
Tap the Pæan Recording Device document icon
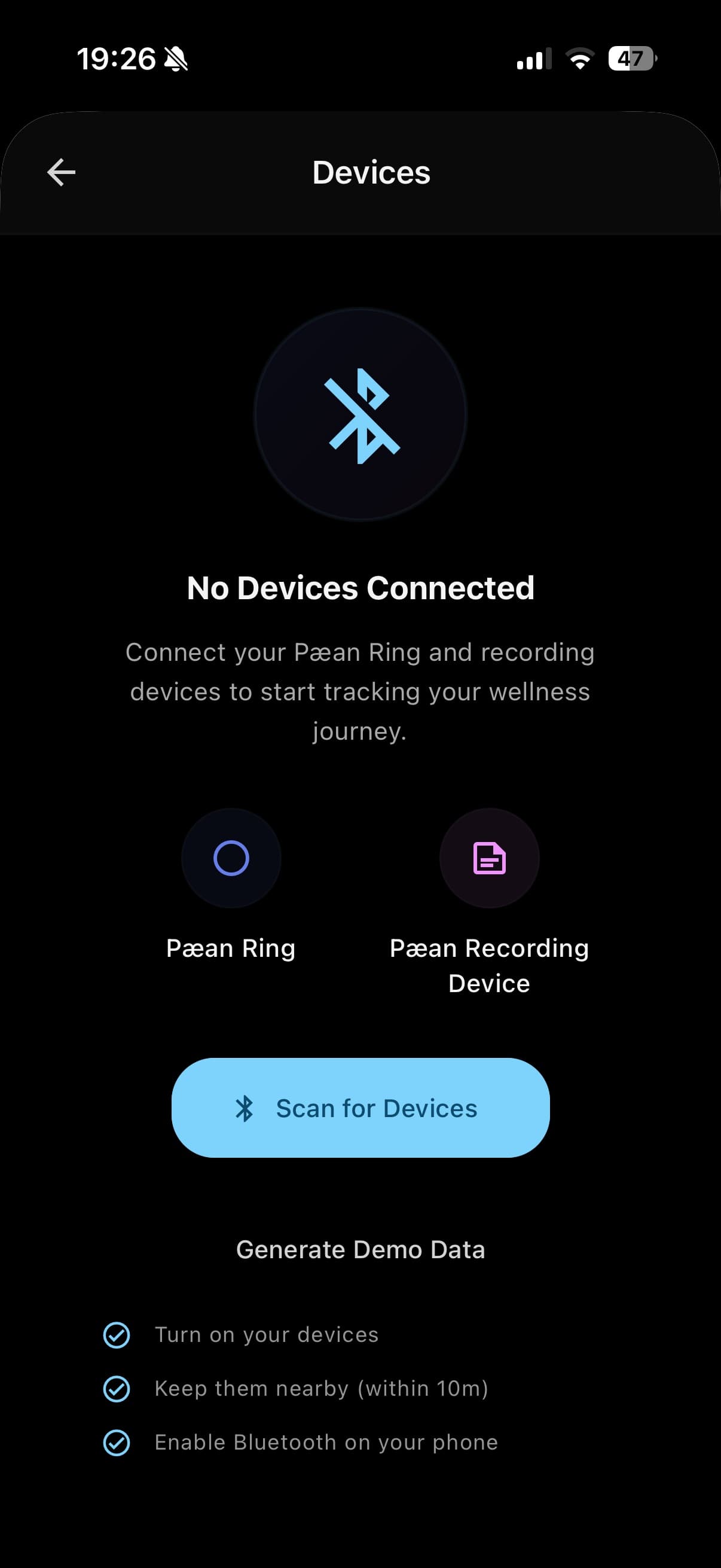[x=488, y=858]
